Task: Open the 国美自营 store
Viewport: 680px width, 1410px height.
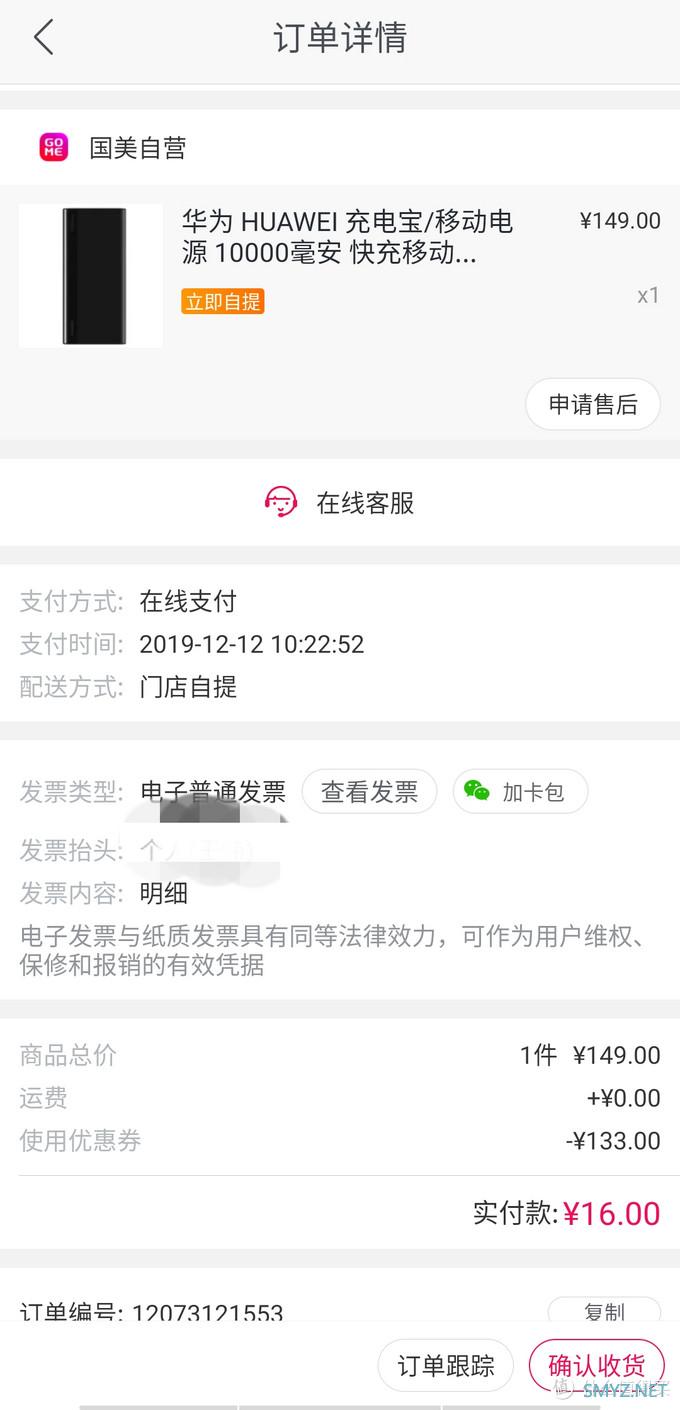Action: 113,148
